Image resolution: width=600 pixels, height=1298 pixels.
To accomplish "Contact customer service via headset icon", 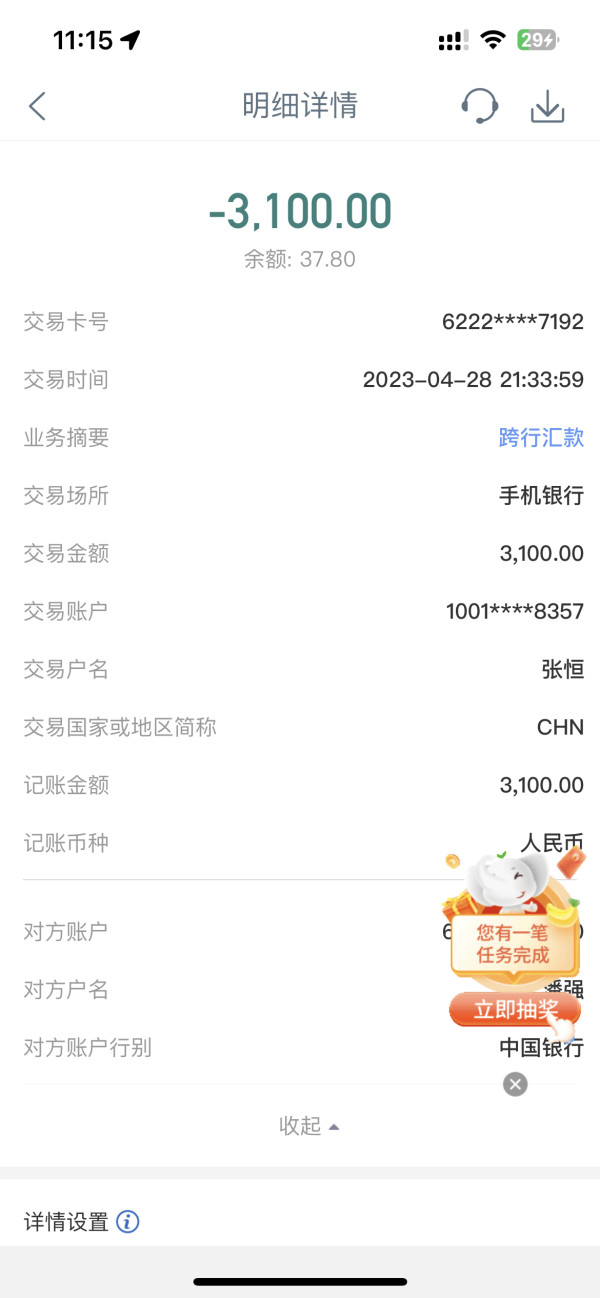I will [480, 106].
